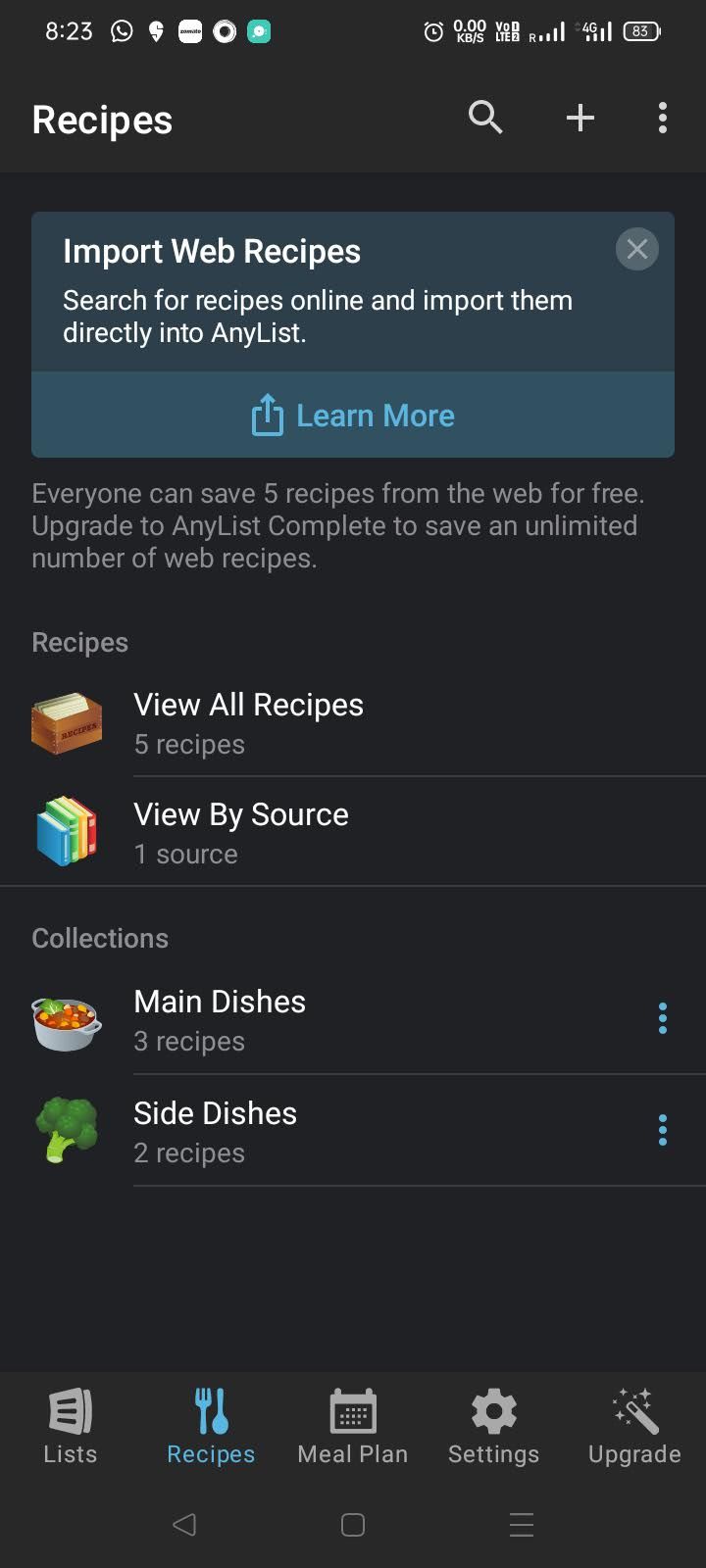Open options for Main Dishes collection
Screen dimensions: 706x1568
click(663, 1019)
